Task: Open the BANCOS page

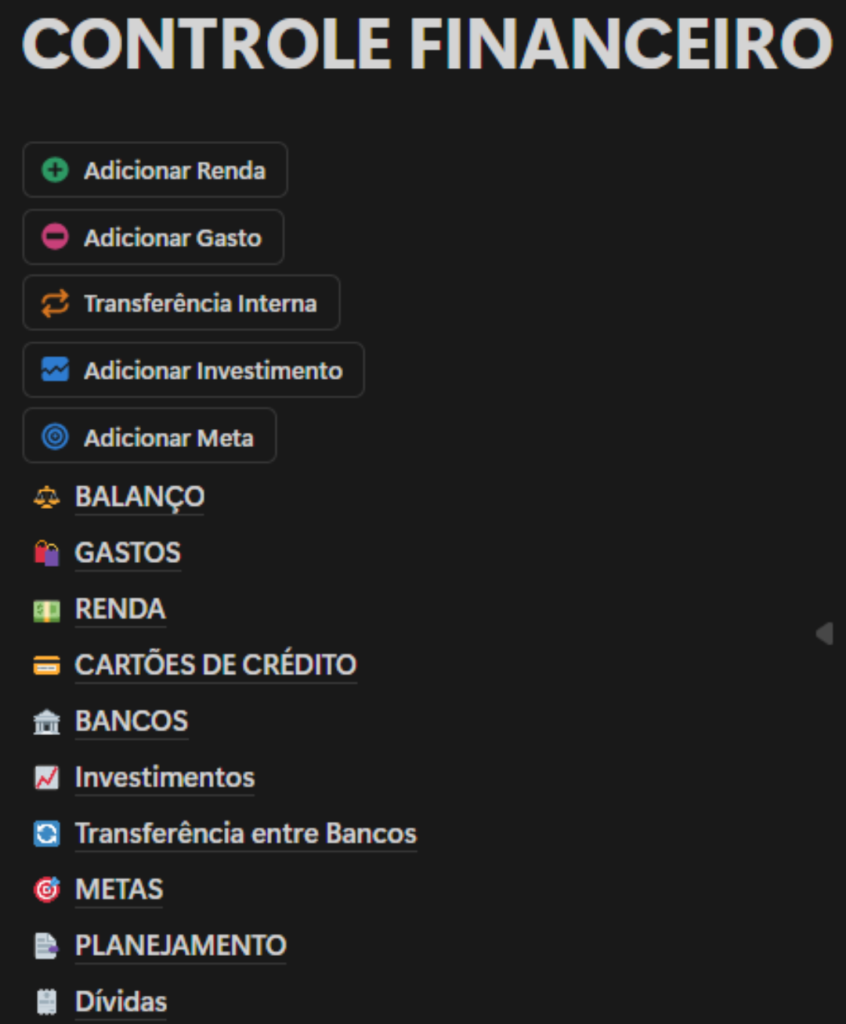Action: tap(131, 721)
